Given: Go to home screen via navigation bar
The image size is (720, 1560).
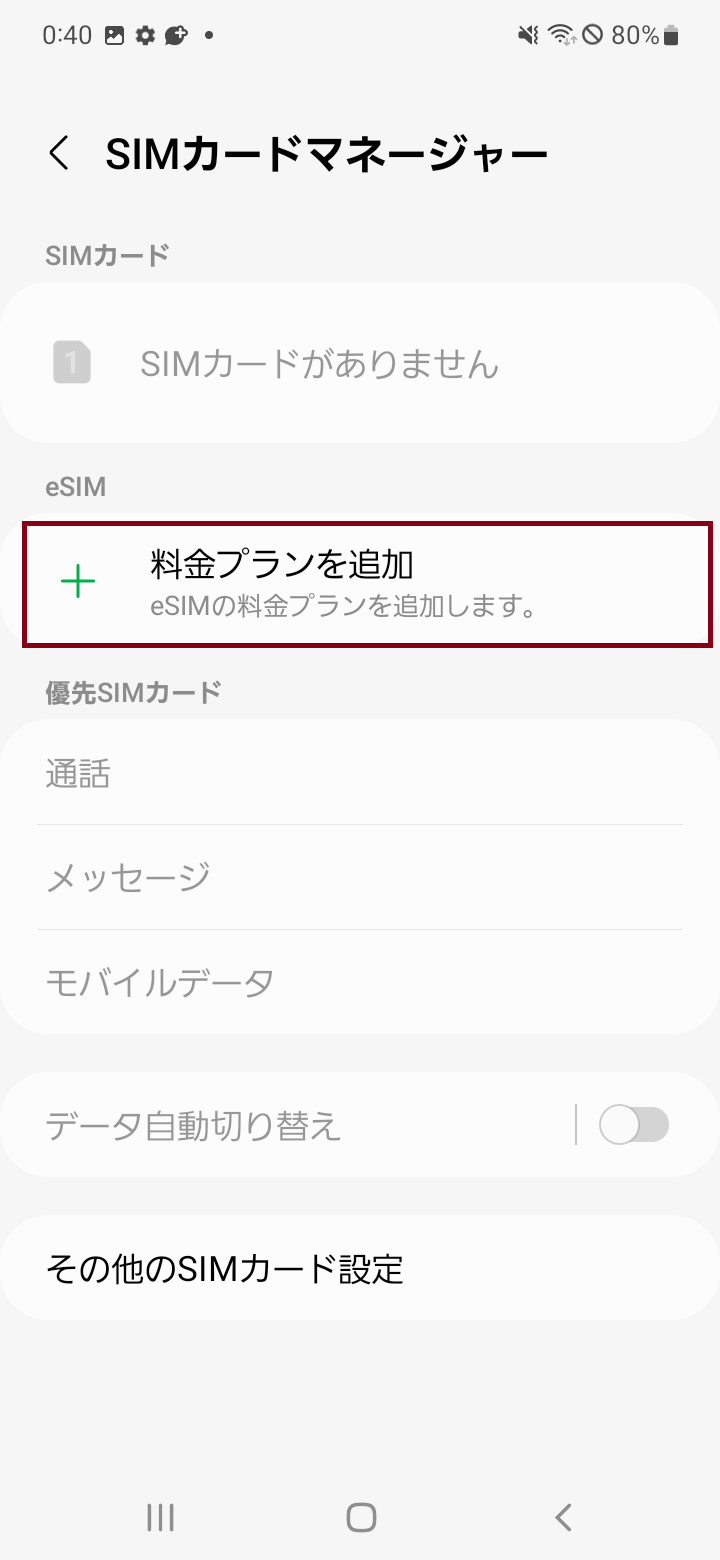Looking at the screenshot, I should tap(361, 1517).
